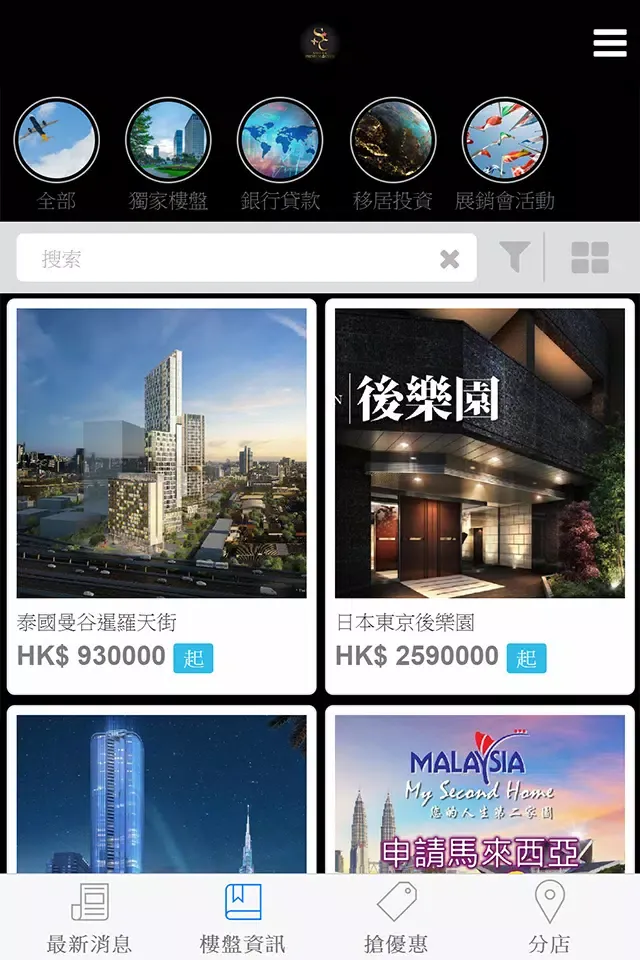Open the filter options
640x960 pixels.
[x=514, y=258]
